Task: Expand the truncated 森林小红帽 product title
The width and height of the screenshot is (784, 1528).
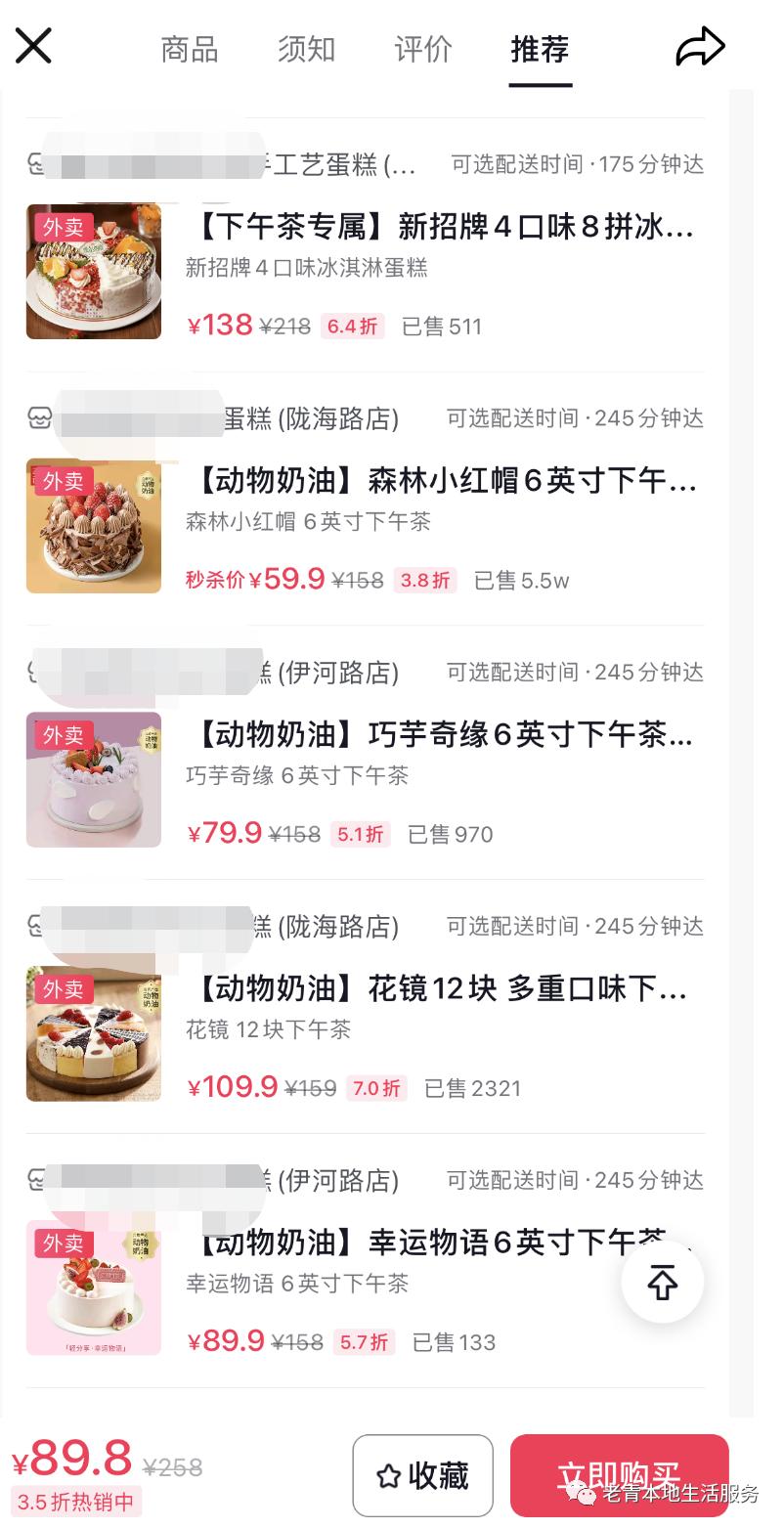Action: 440,481
